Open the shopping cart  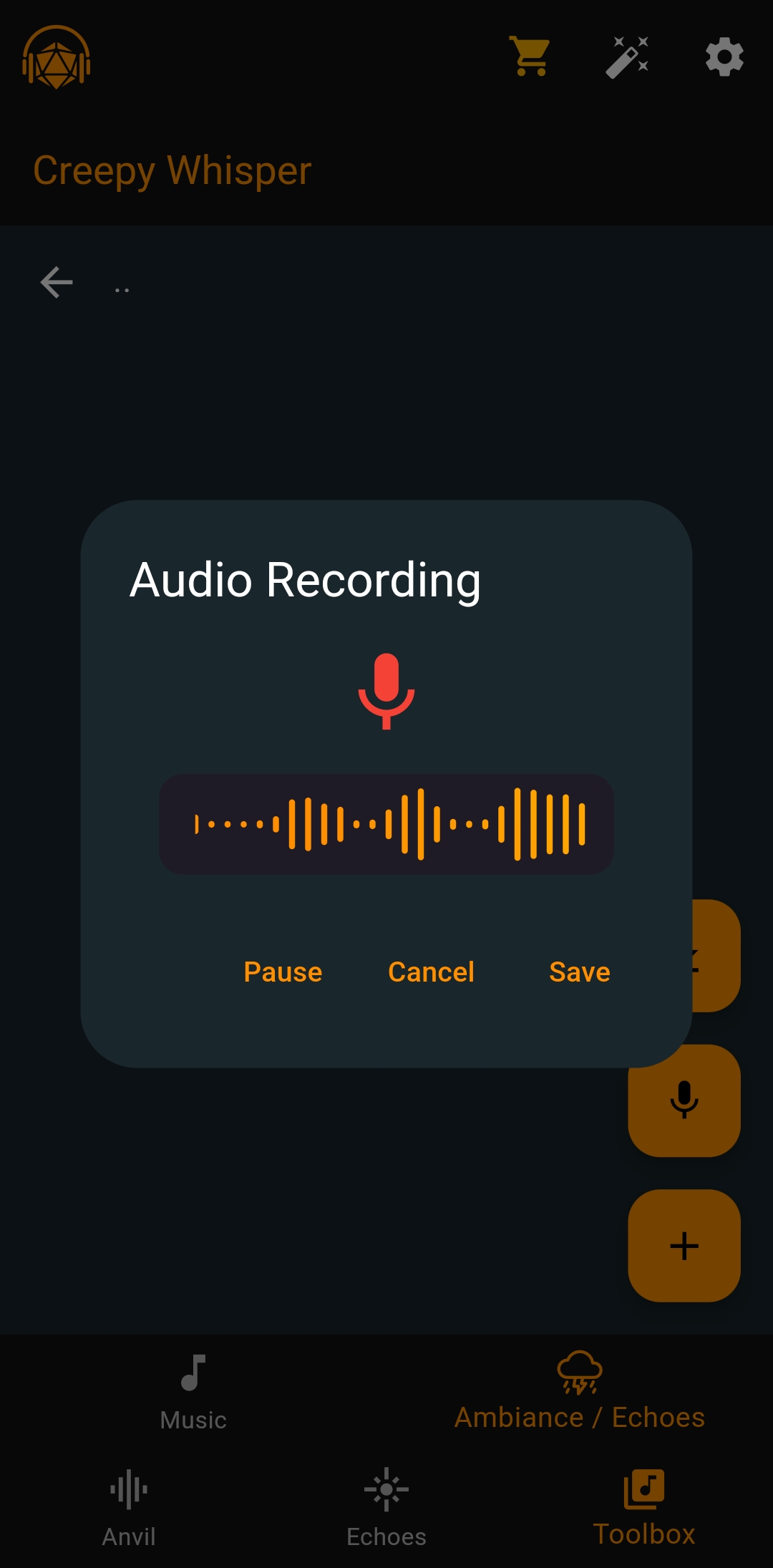(531, 57)
